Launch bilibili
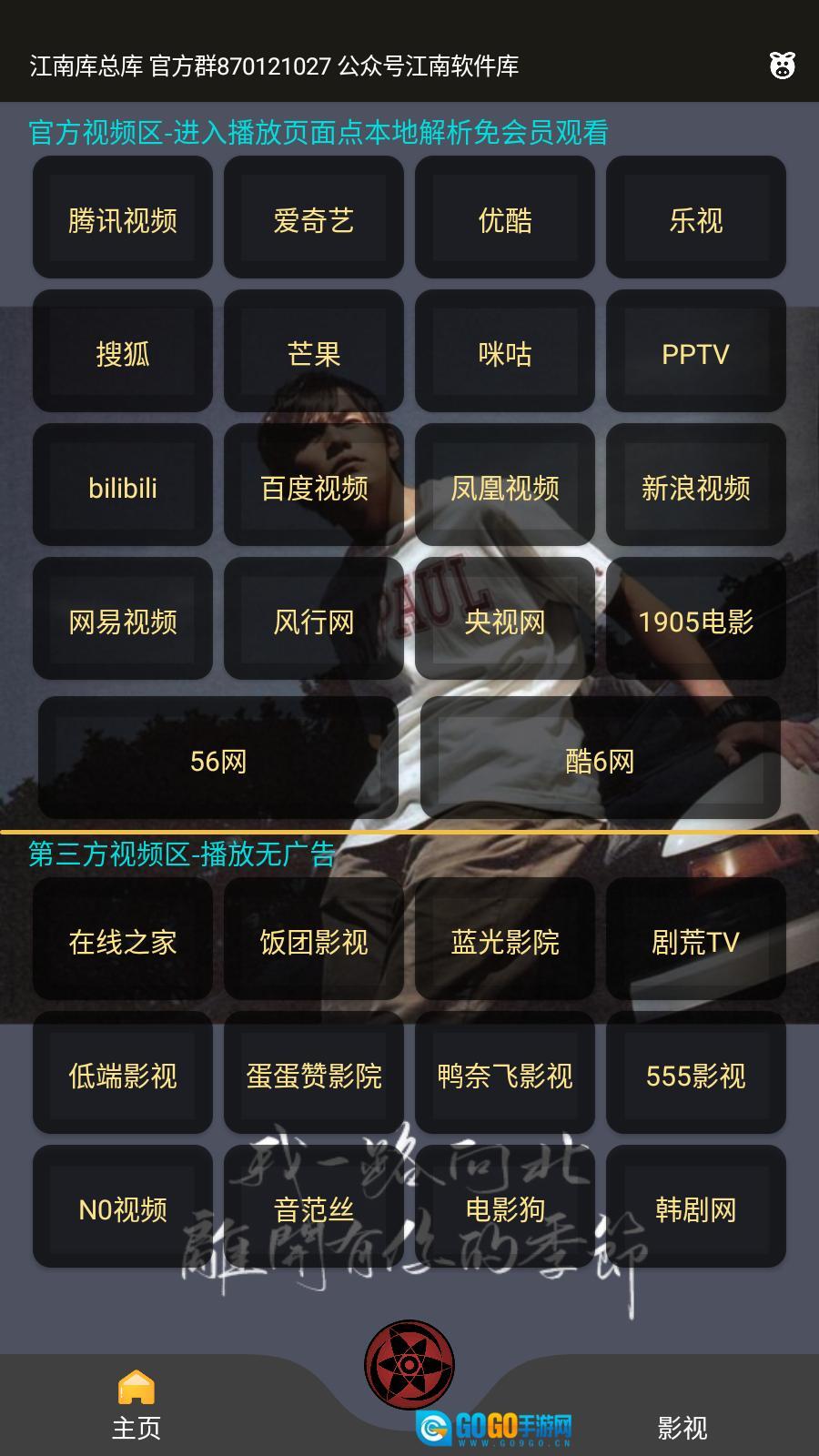The image size is (819, 1456). click(x=123, y=485)
